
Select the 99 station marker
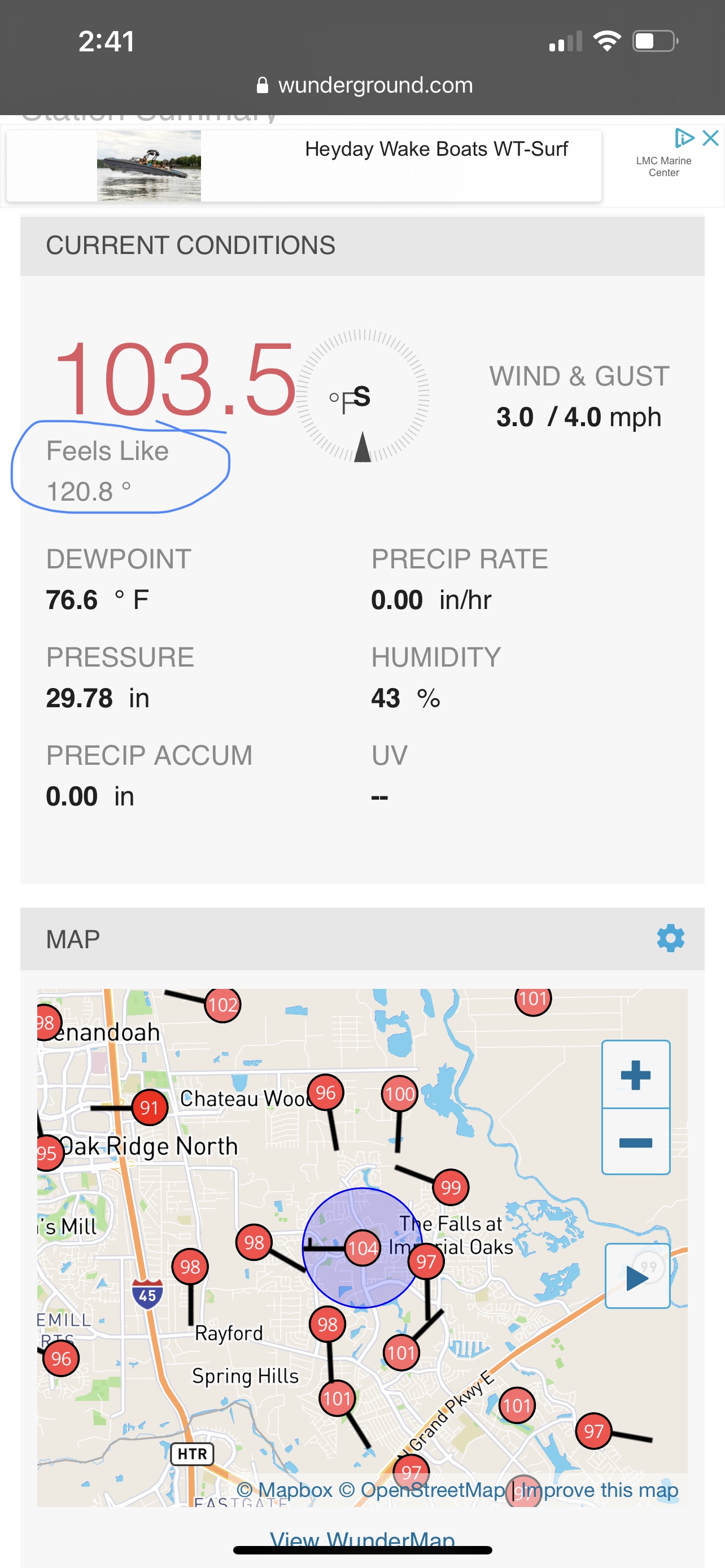pyautogui.click(x=451, y=1187)
